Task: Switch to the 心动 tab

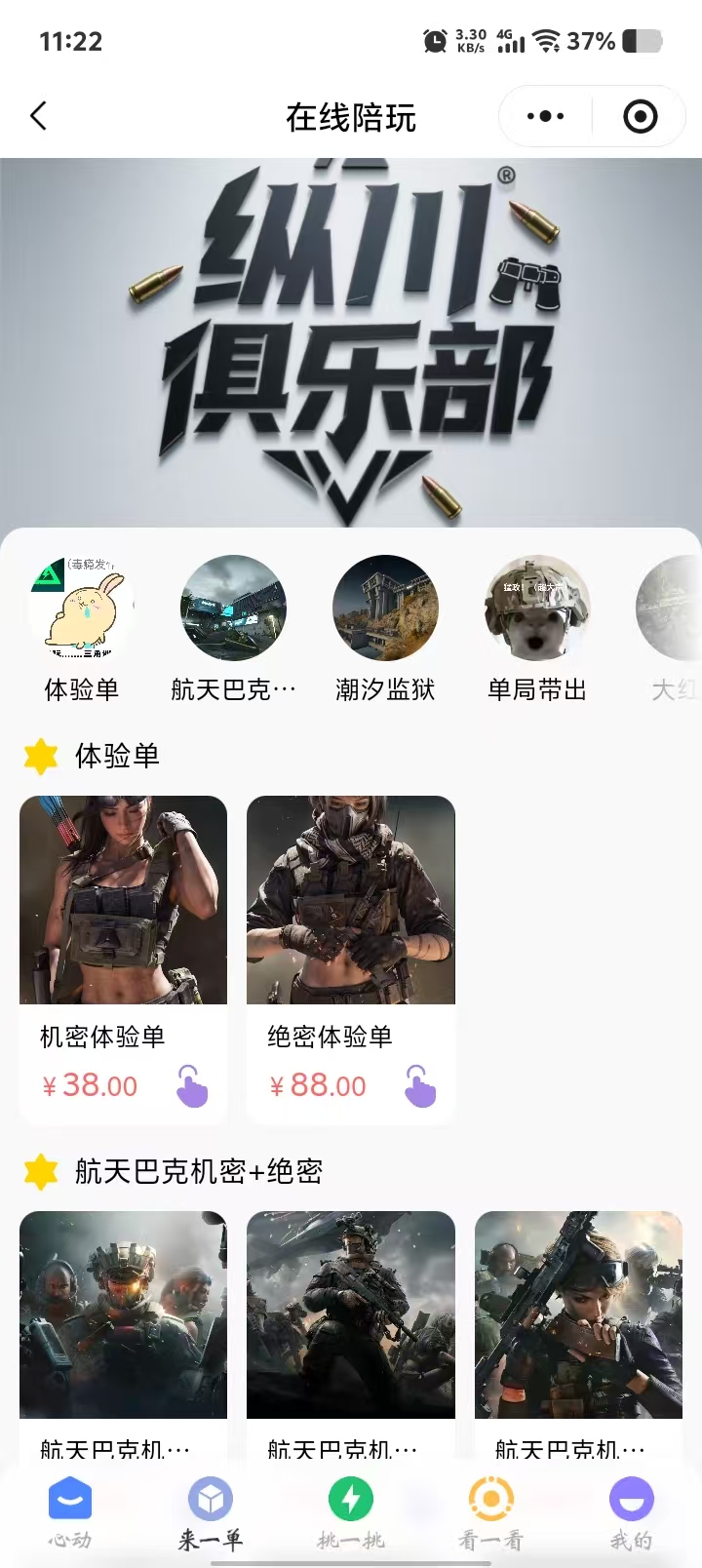Action: click(70, 1513)
